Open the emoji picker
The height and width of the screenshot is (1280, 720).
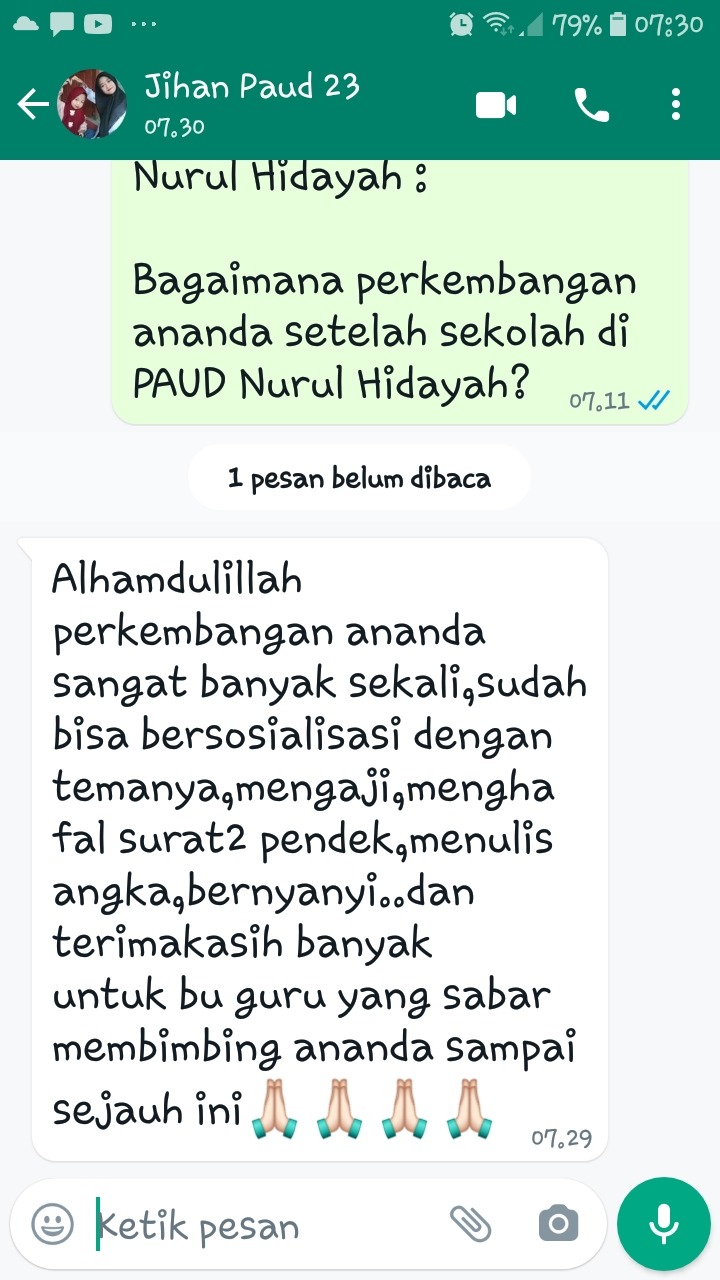(x=52, y=1223)
